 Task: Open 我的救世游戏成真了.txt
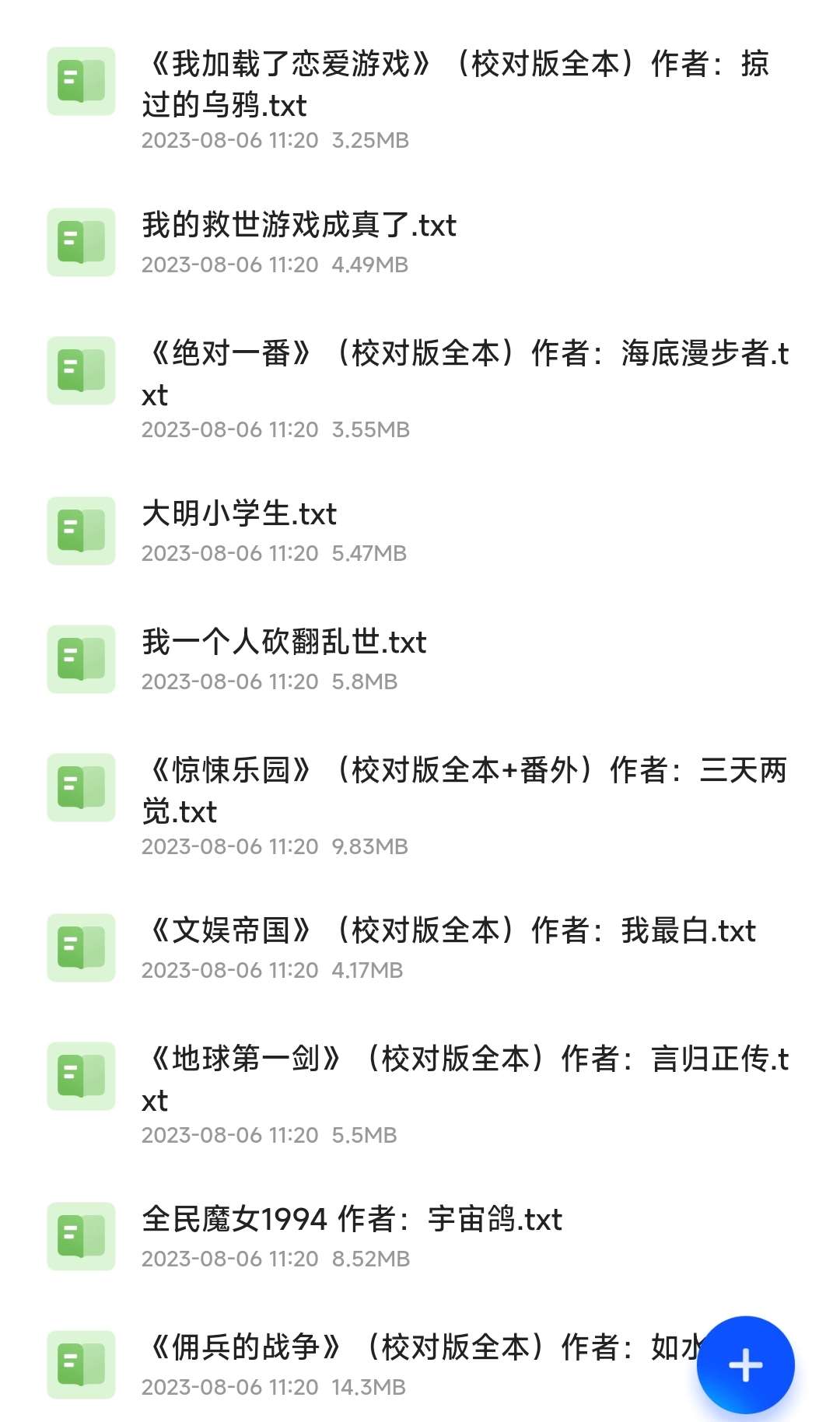299,226
